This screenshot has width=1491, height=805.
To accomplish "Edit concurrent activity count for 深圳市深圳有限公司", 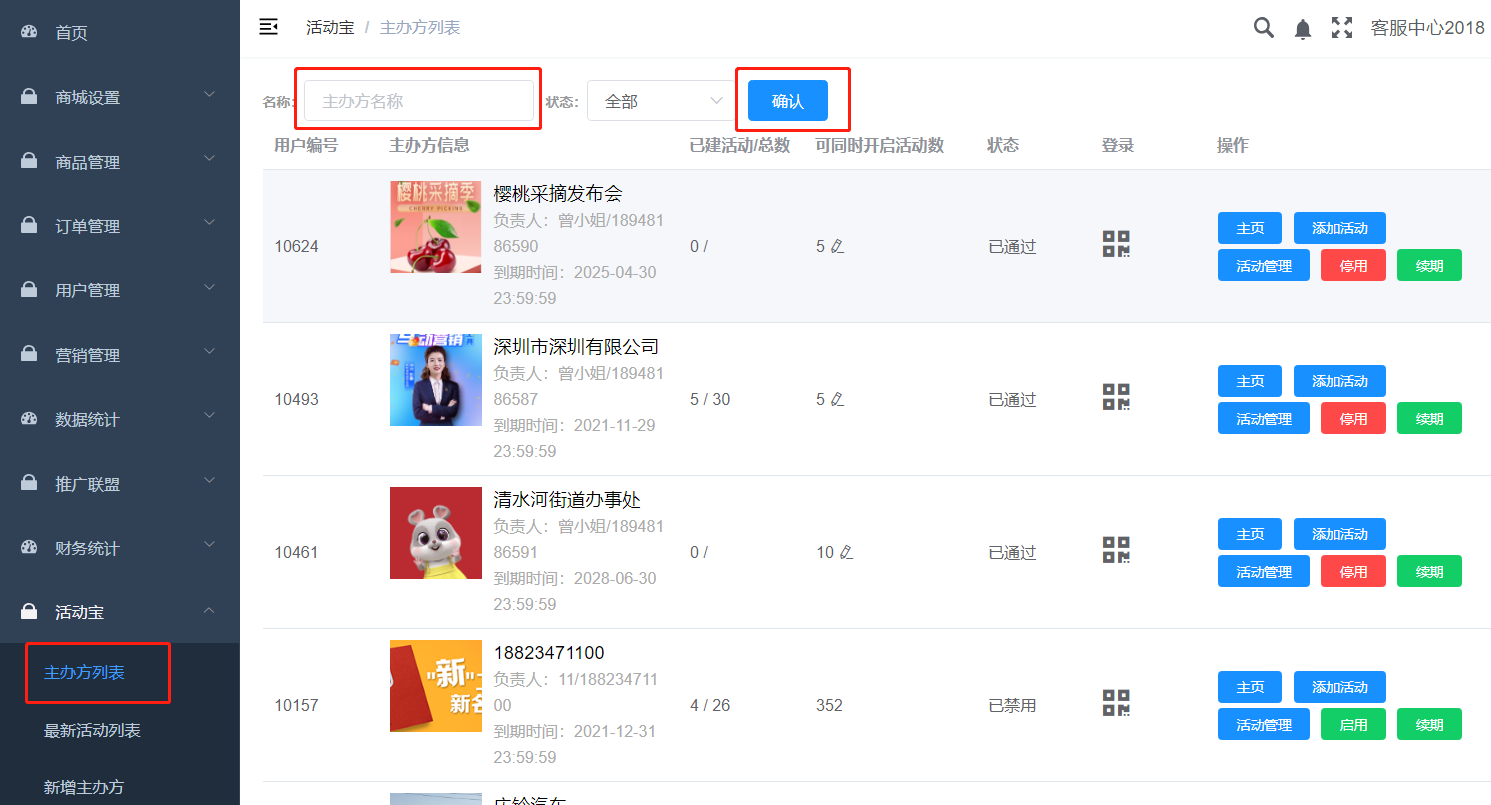I will [838, 399].
